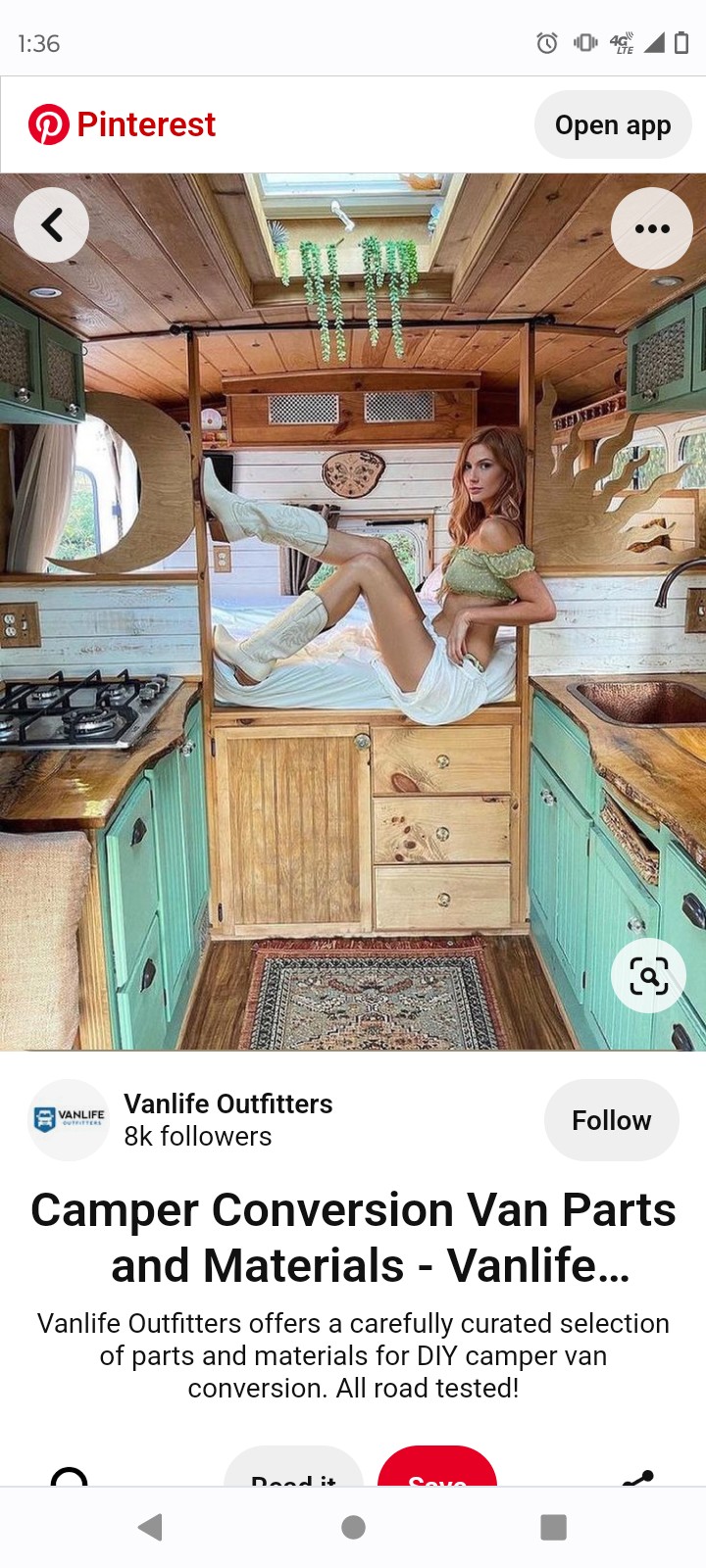
Task: Open the camper van pin image
Action: (x=353, y=612)
